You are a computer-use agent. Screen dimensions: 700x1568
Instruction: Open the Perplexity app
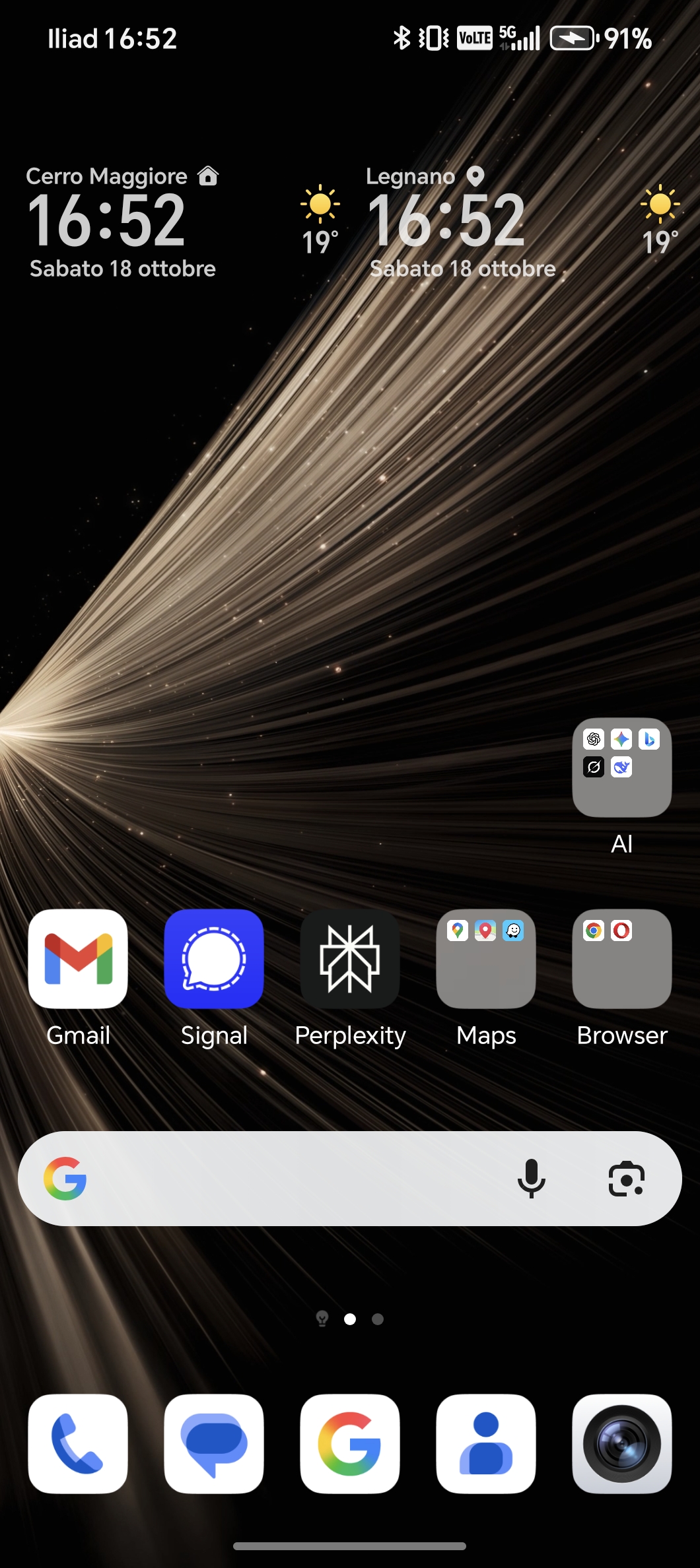pos(350,959)
